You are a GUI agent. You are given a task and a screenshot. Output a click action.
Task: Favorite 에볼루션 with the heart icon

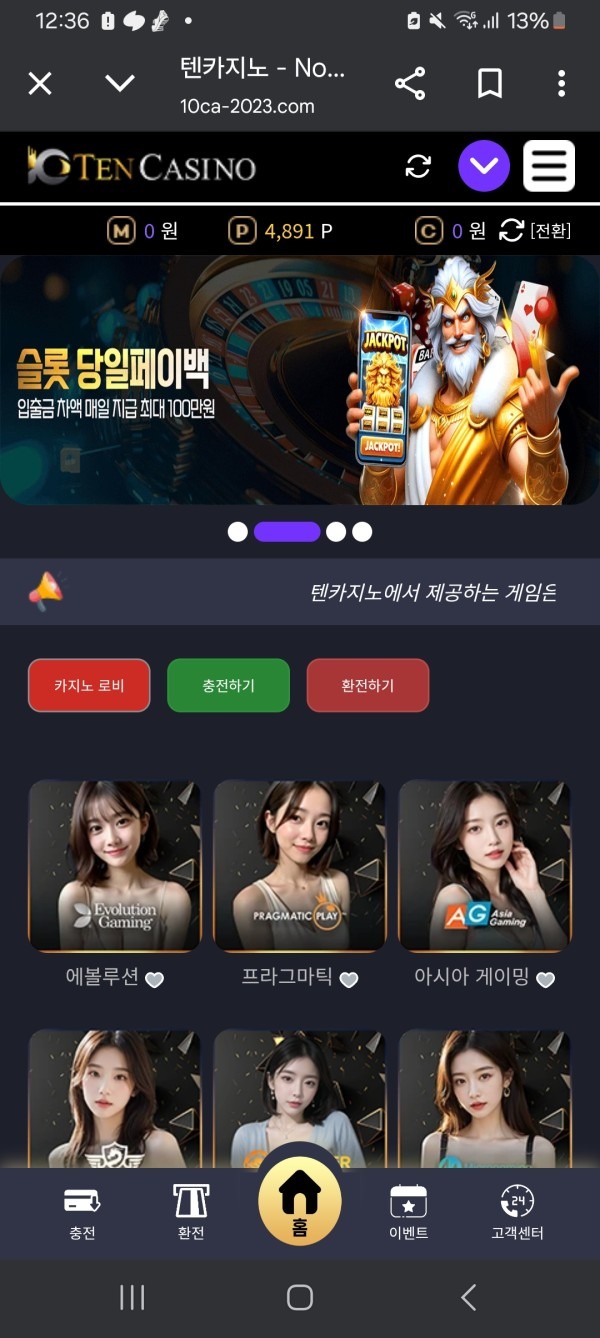pos(154,980)
